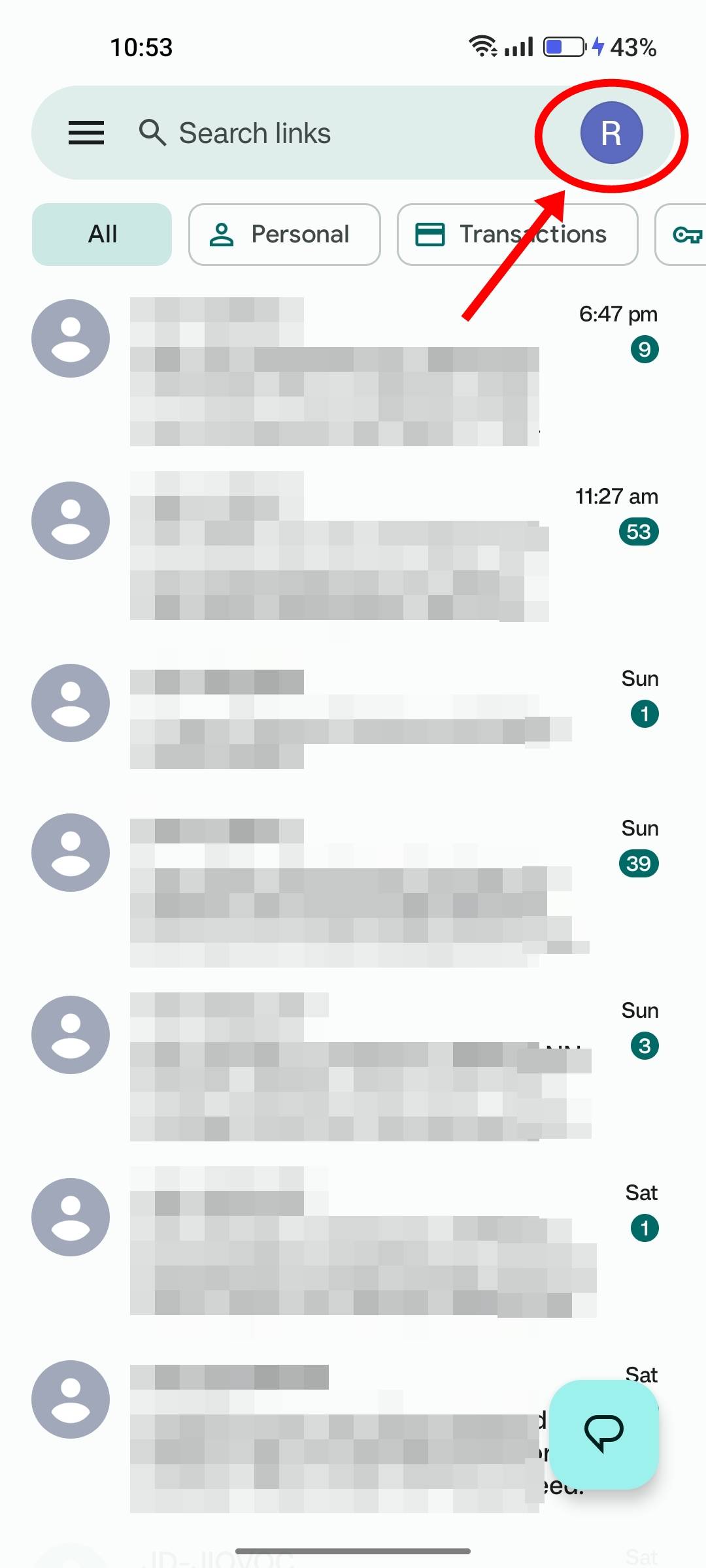The width and height of the screenshot is (706, 1568).
Task: Click the search magnifier icon
Action: [x=152, y=133]
